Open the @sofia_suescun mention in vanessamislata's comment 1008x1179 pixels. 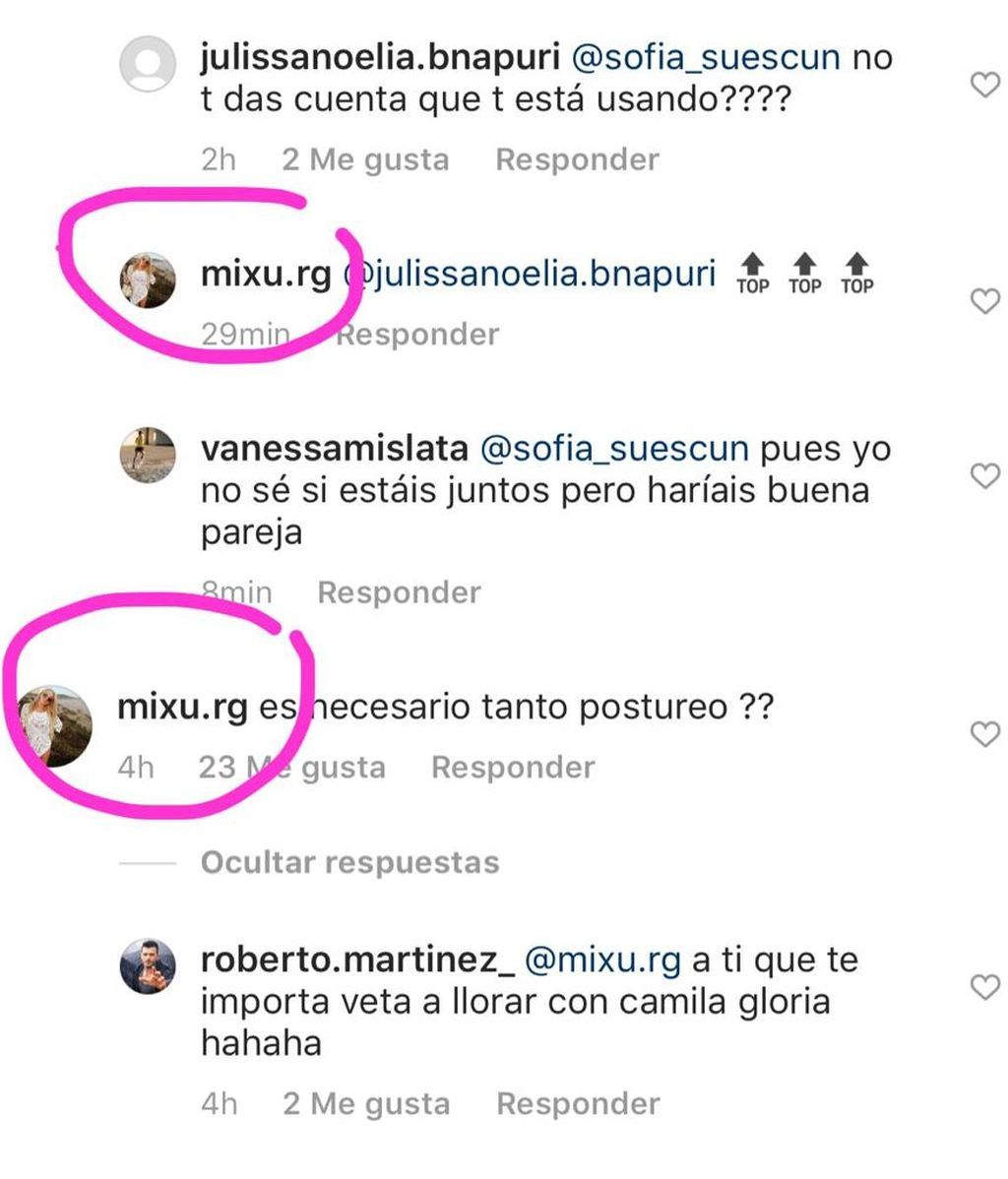[x=613, y=449]
